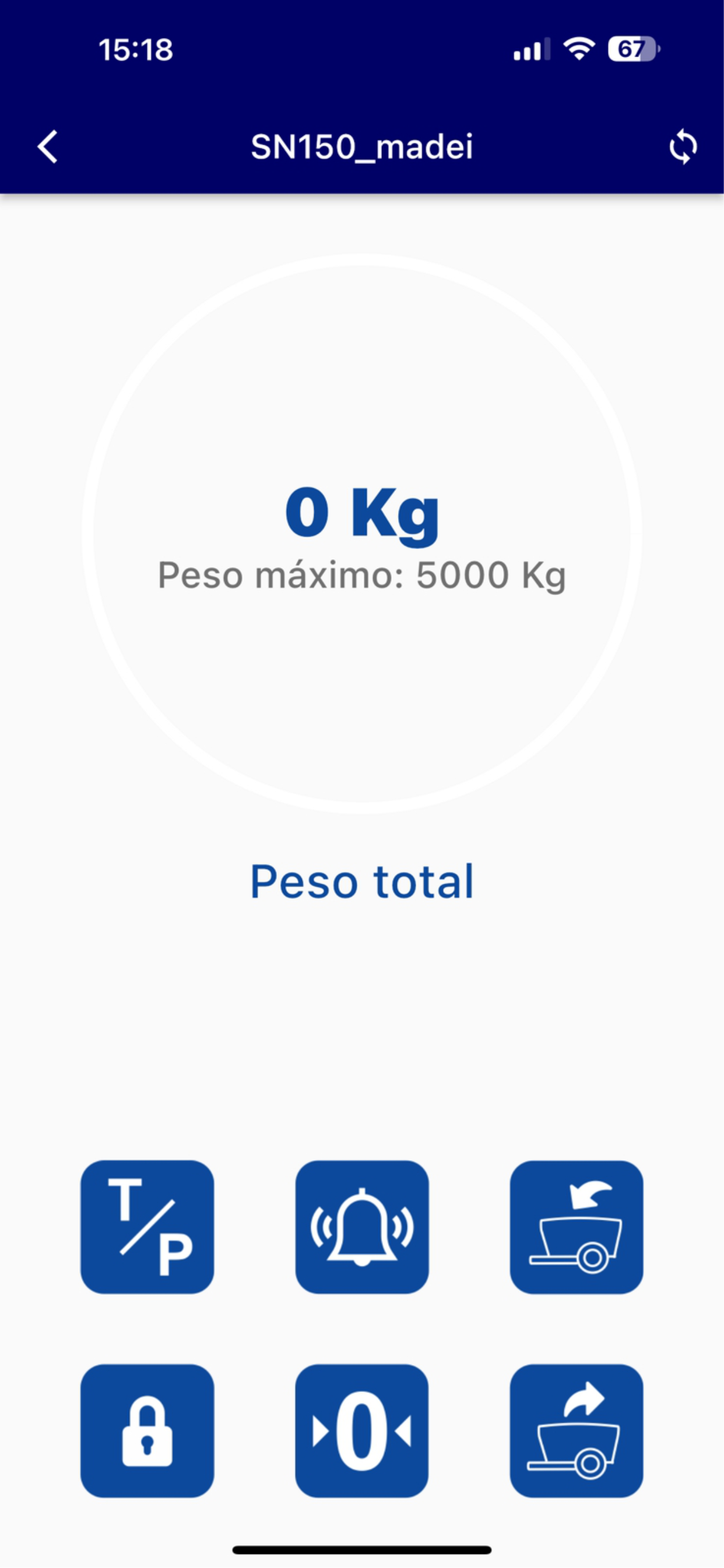Open the alarm bell button
724x1568 pixels.
point(362,1227)
